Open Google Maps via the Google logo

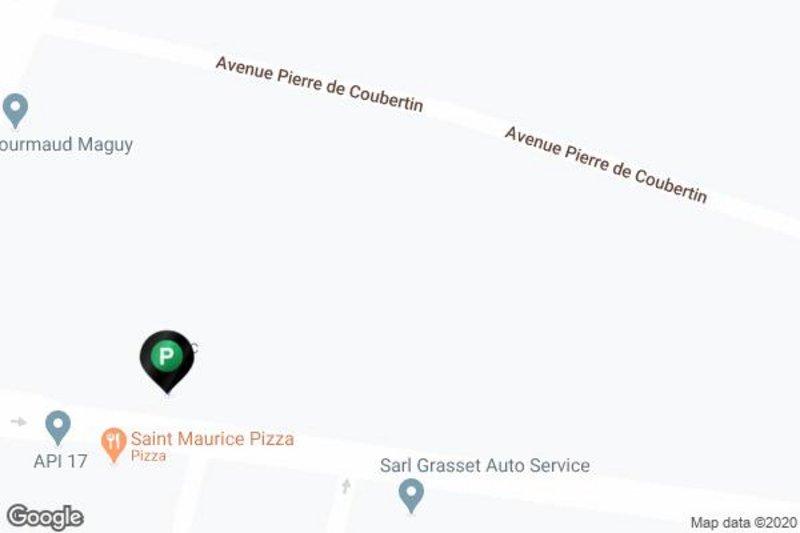[44, 517]
